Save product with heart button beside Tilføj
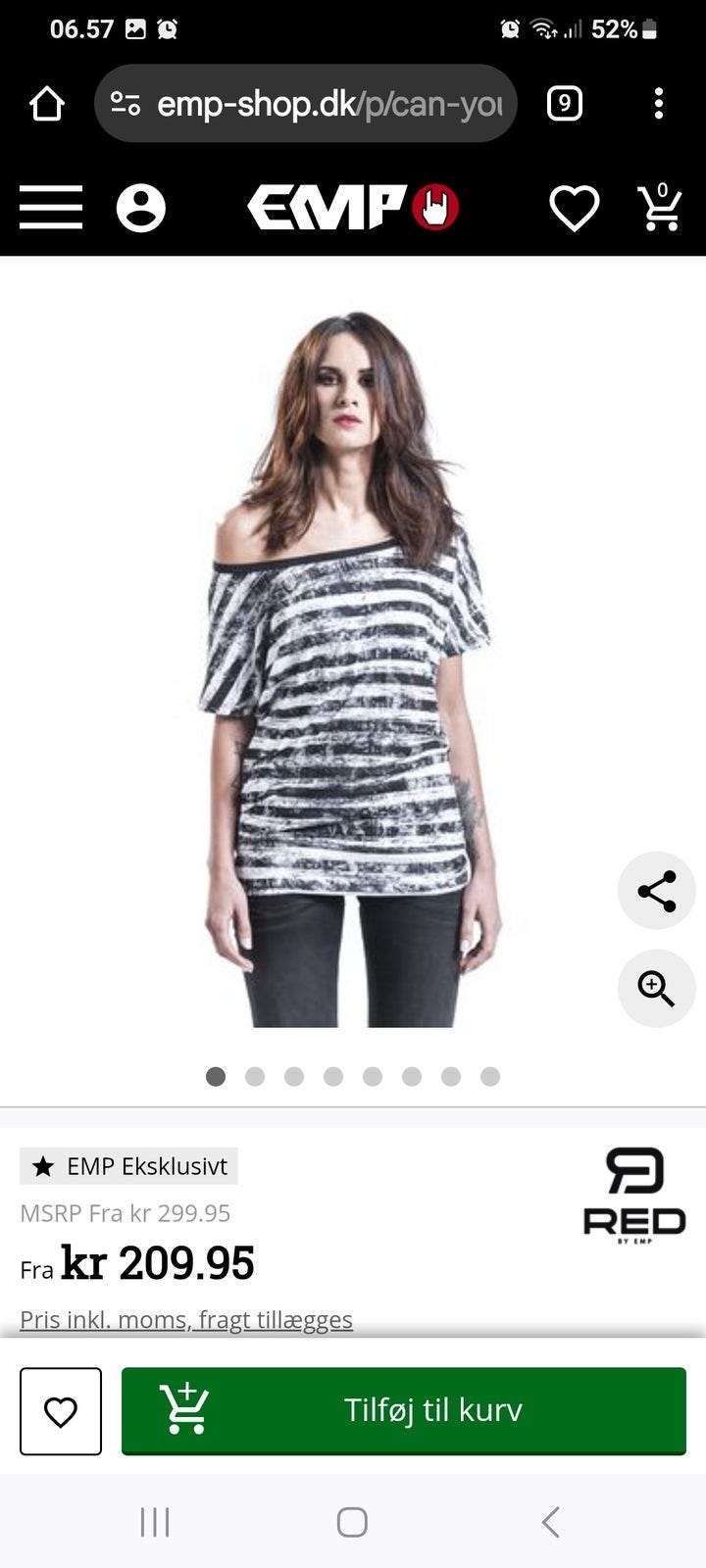Viewport: 706px width, 1568px height. tap(61, 1411)
